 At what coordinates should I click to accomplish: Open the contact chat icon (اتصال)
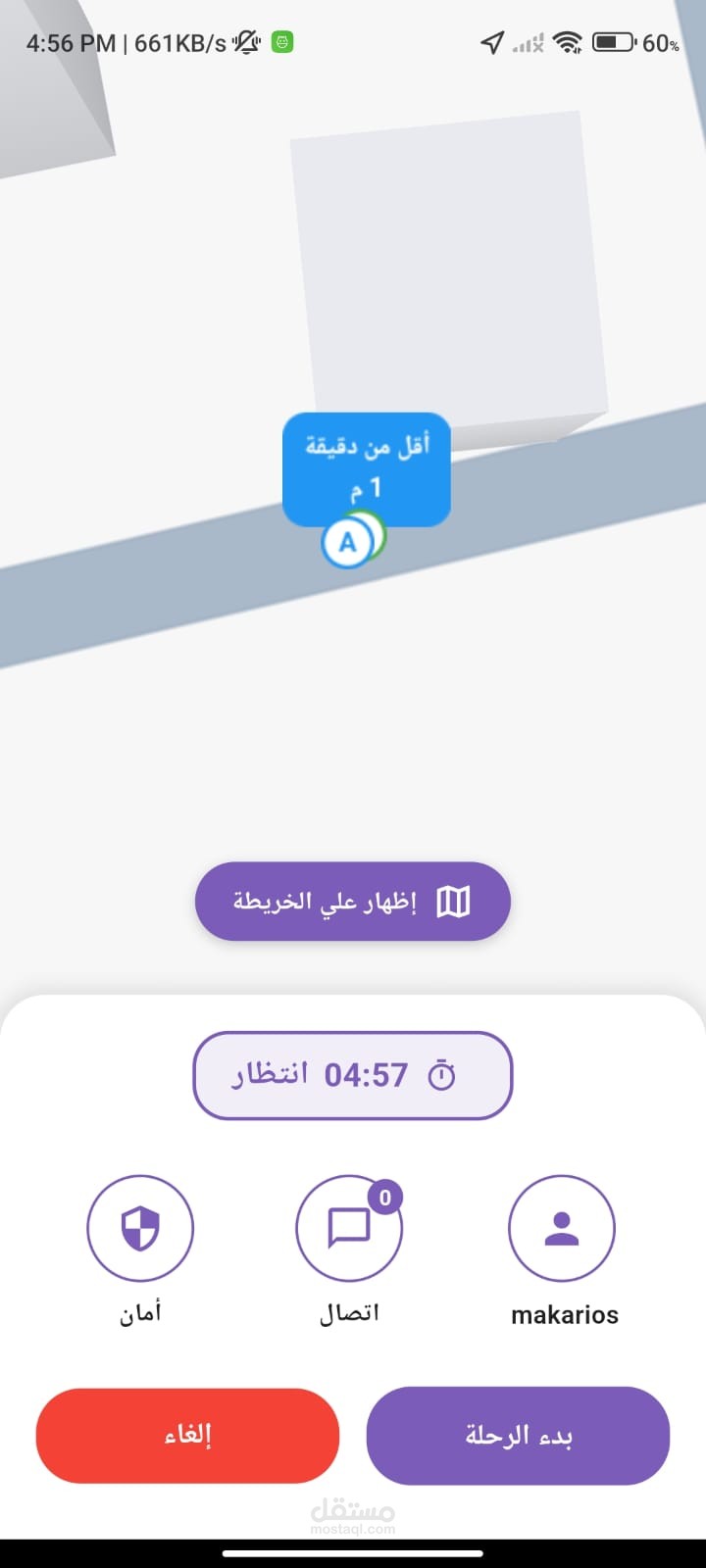point(349,1228)
